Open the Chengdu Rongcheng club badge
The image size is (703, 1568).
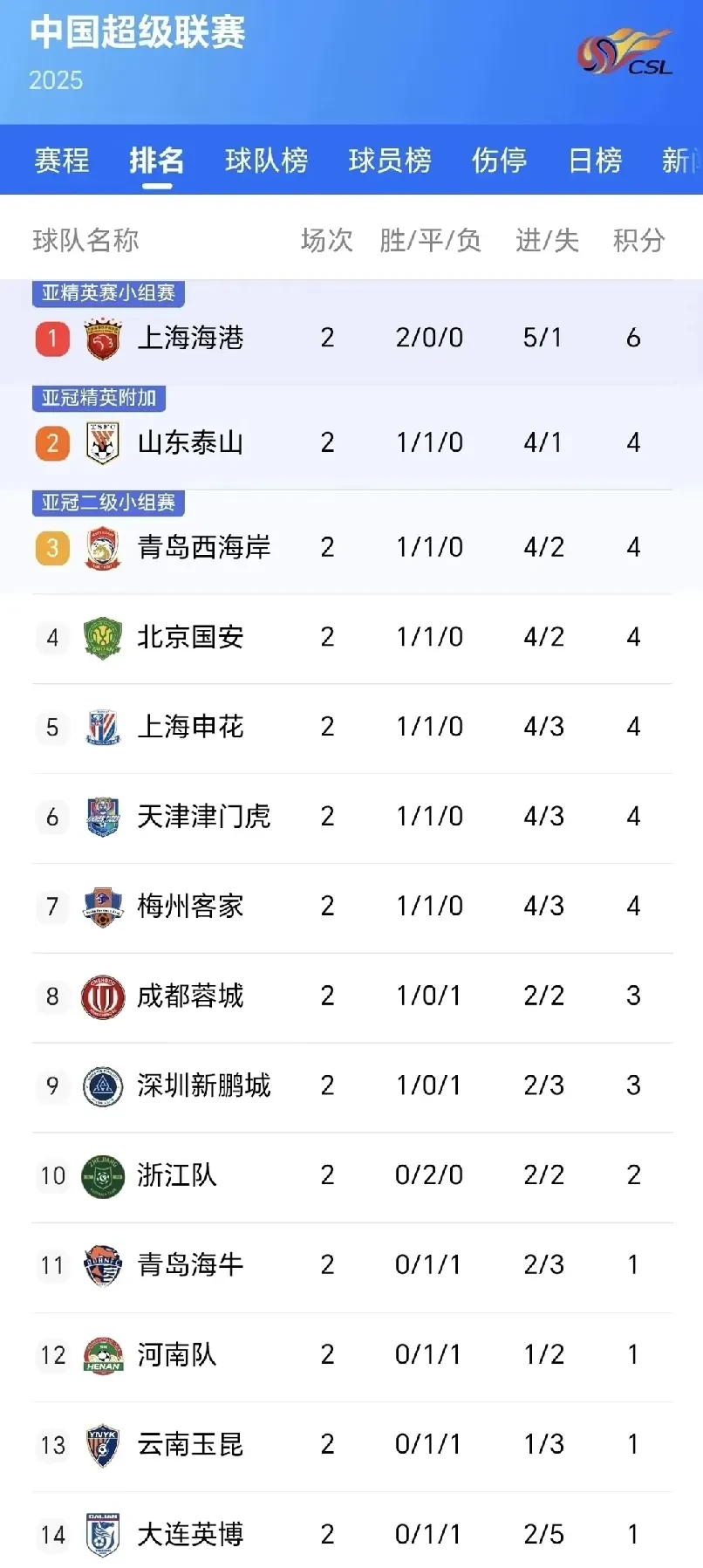click(102, 996)
